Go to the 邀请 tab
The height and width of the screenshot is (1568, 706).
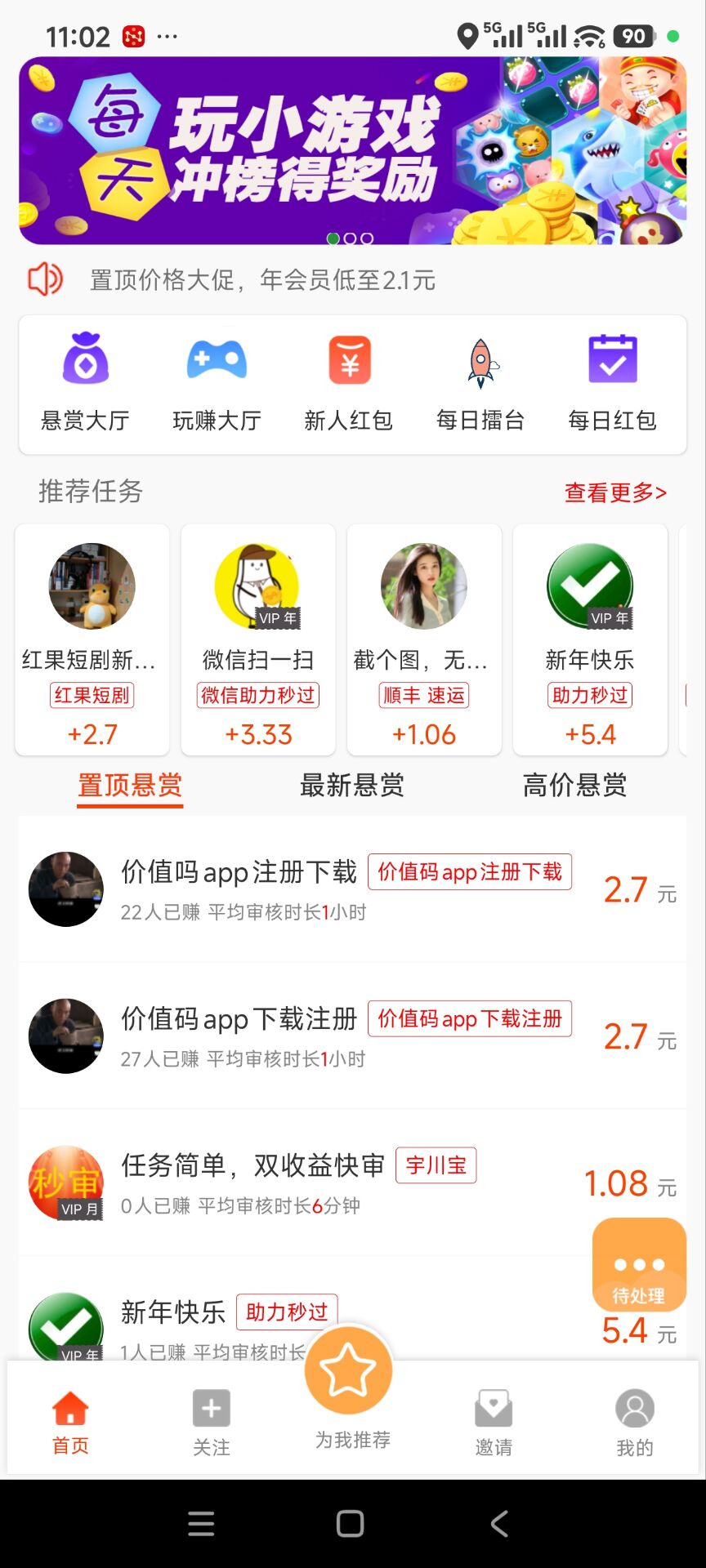click(x=494, y=1423)
